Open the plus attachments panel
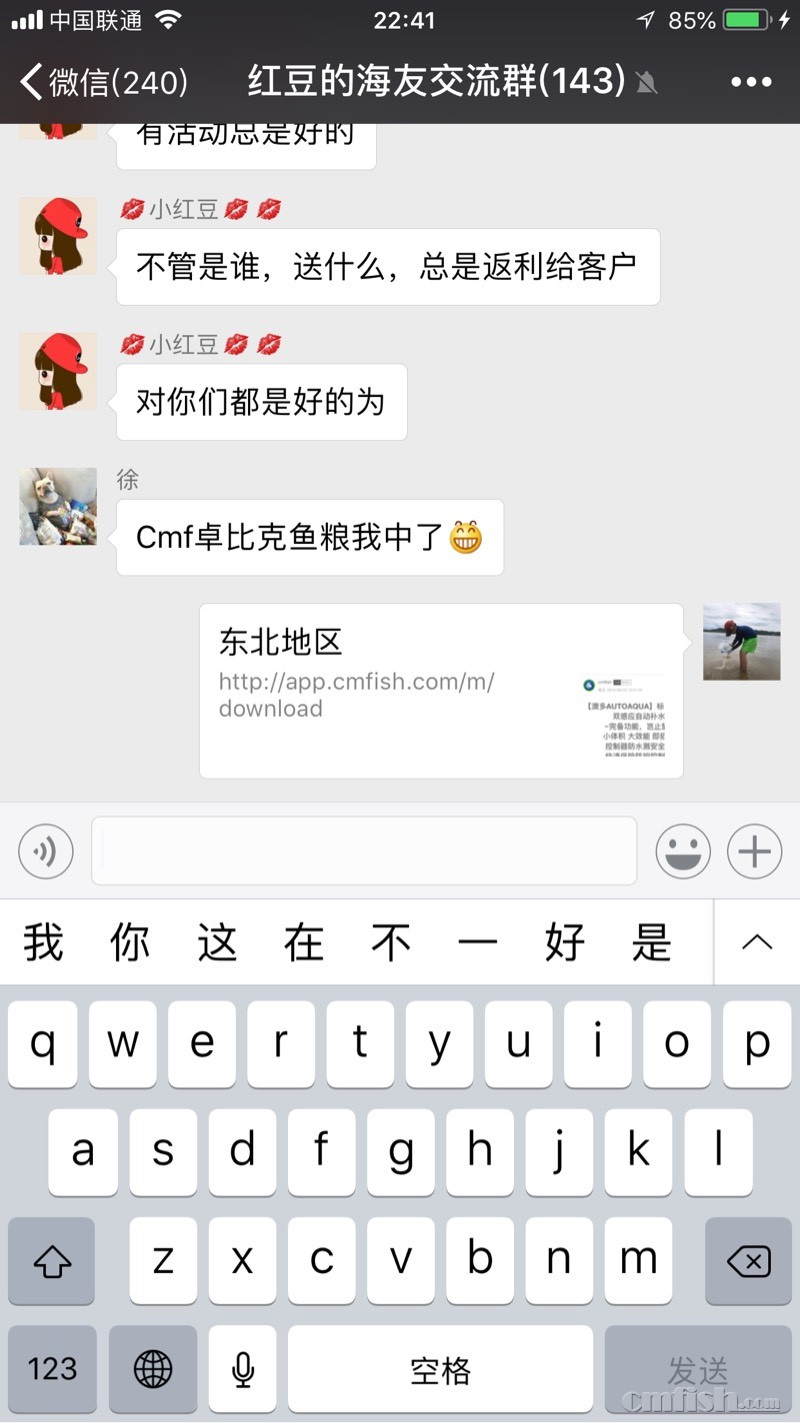This screenshot has height=1423, width=800. coord(754,852)
